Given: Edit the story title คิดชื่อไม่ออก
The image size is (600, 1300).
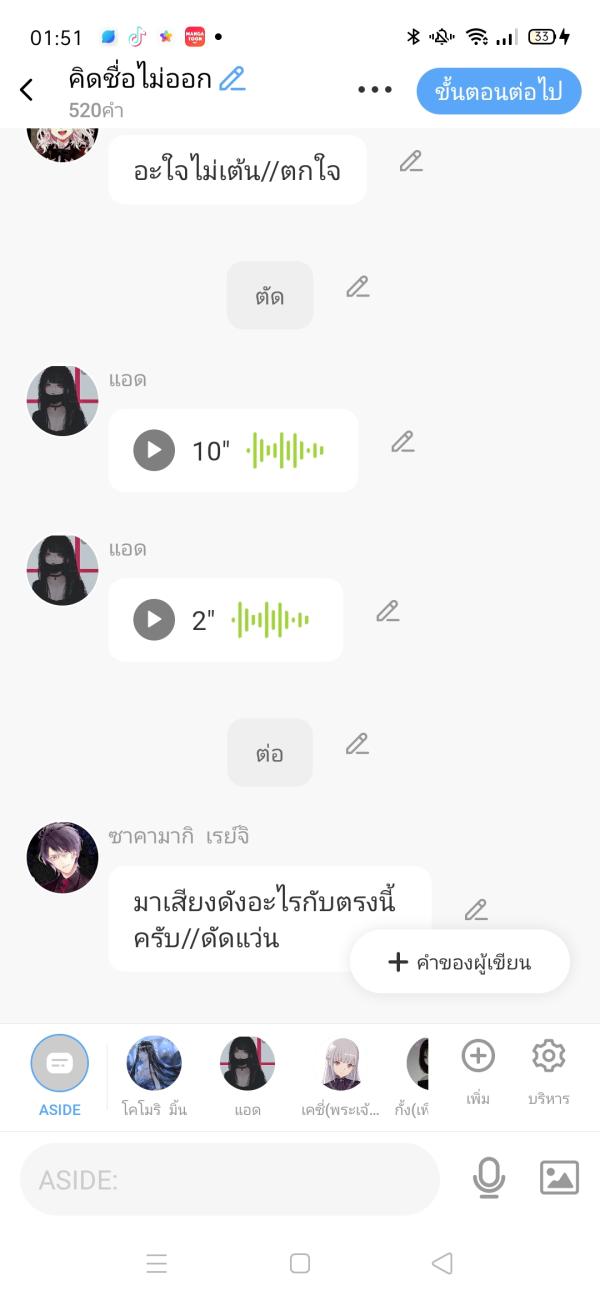Looking at the screenshot, I should tap(232, 79).
